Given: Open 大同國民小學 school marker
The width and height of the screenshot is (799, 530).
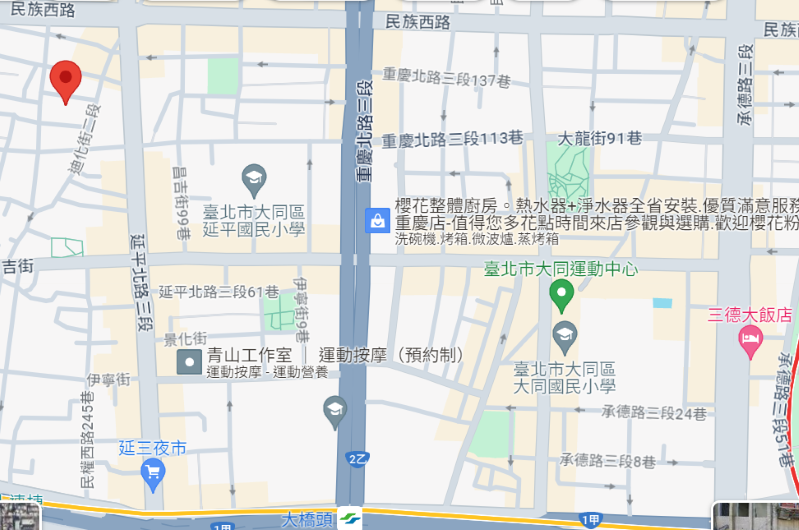Looking at the screenshot, I should pos(565,335).
